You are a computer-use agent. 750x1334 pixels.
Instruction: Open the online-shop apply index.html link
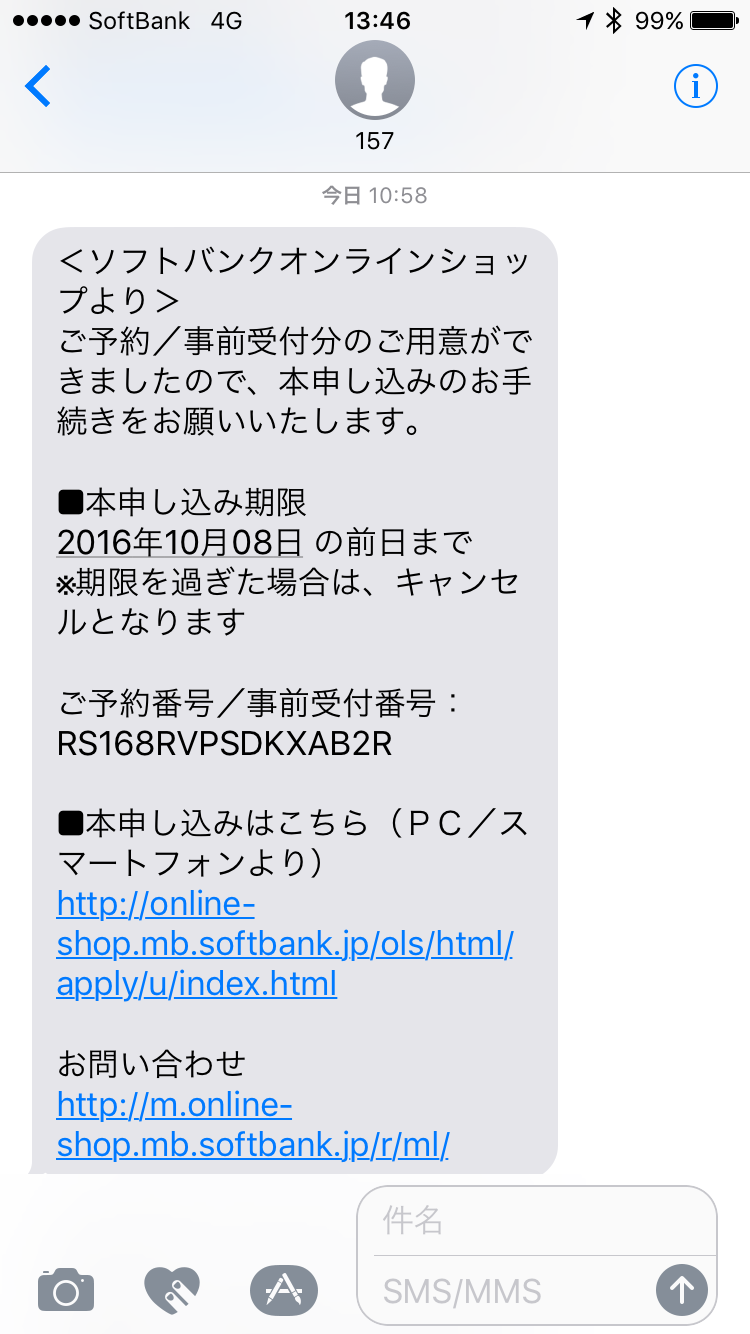(x=285, y=944)
